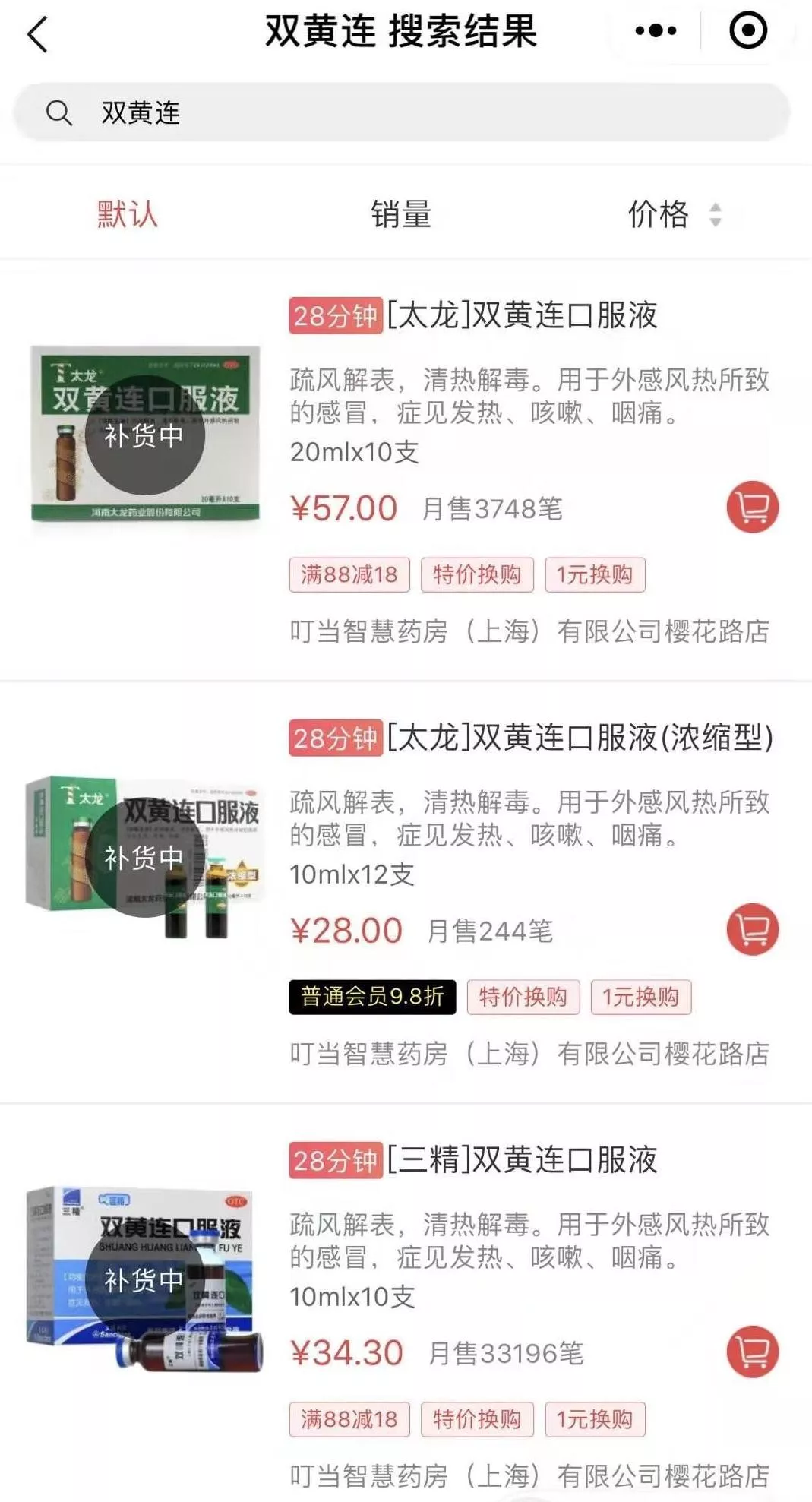Open [三精]双黄连口服液 product
The width and height of the screenshot is (812, 1502).
point(522,1160)
